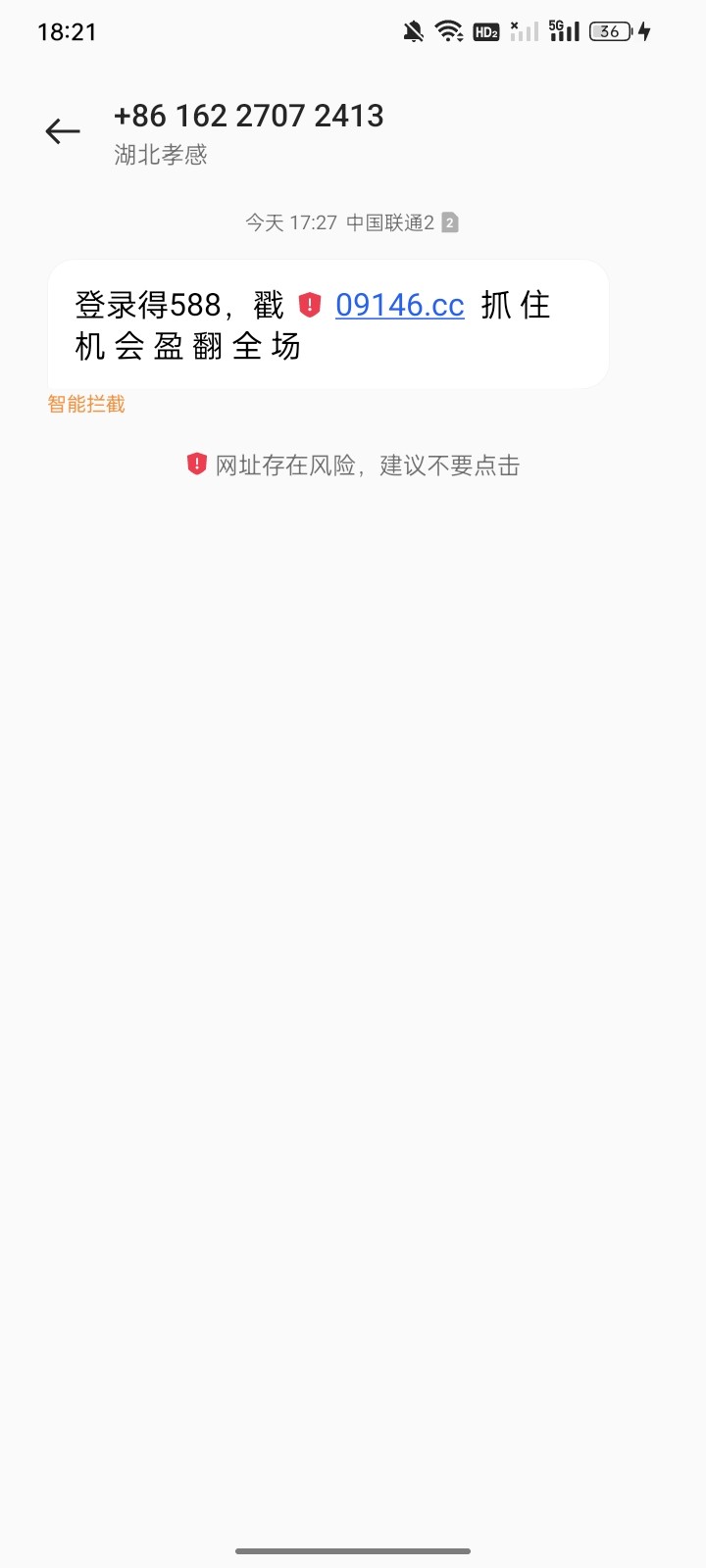Open the 09146.cc link in the message
This screenshot has width=706, height=1568.
point(399,305)
